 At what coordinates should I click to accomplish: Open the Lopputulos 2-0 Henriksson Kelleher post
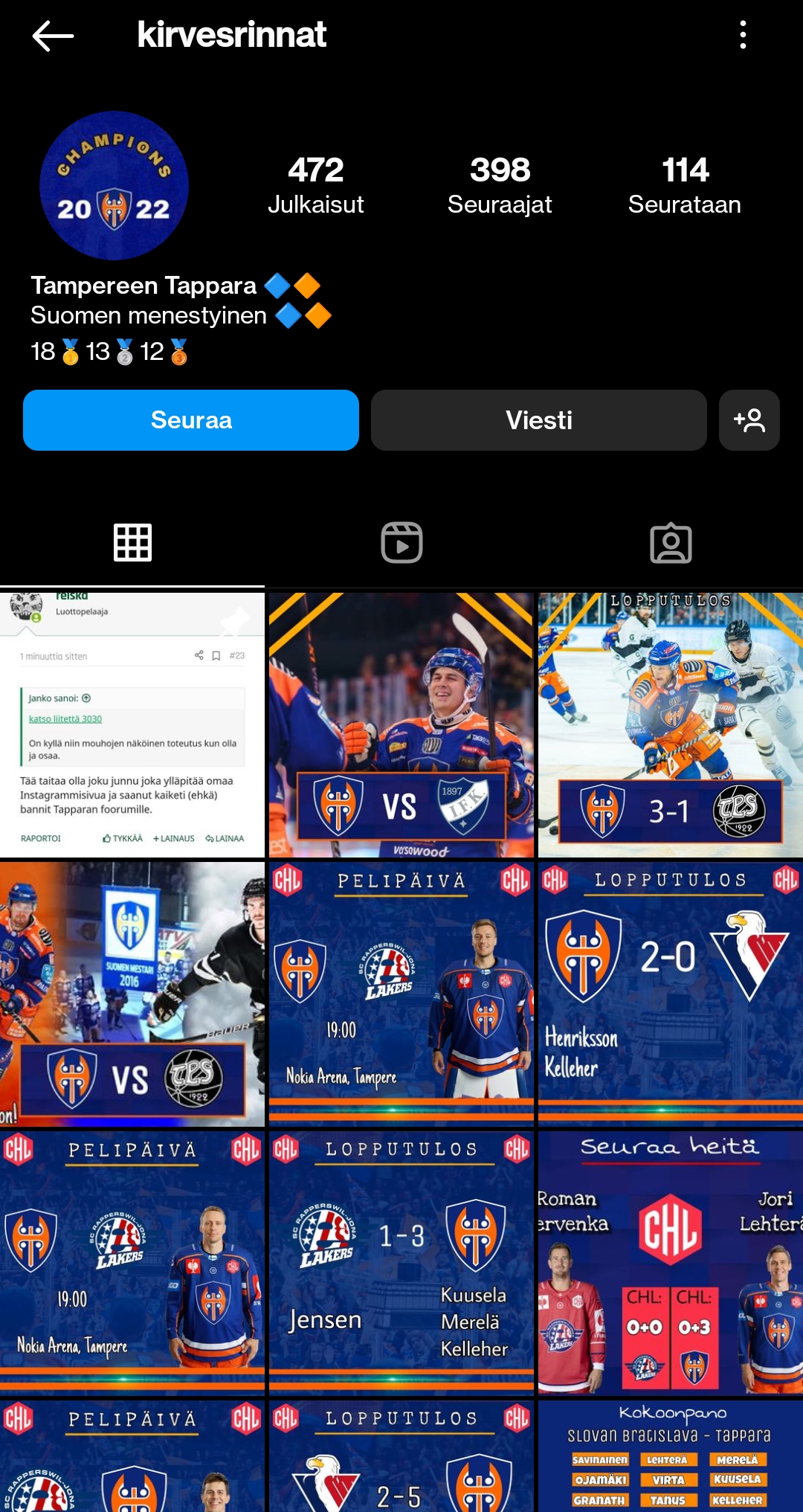(x=671, y=994)
